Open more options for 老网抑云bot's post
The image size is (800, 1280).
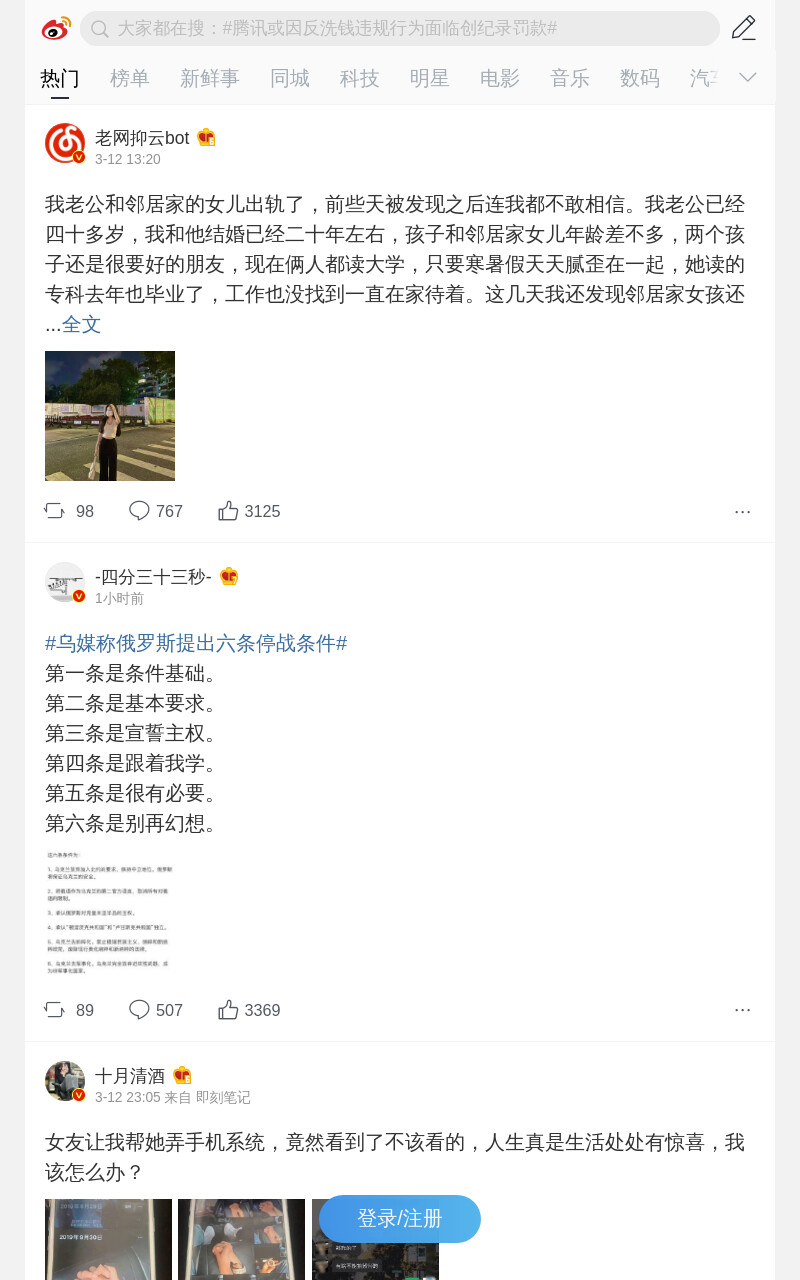point(742,511)
